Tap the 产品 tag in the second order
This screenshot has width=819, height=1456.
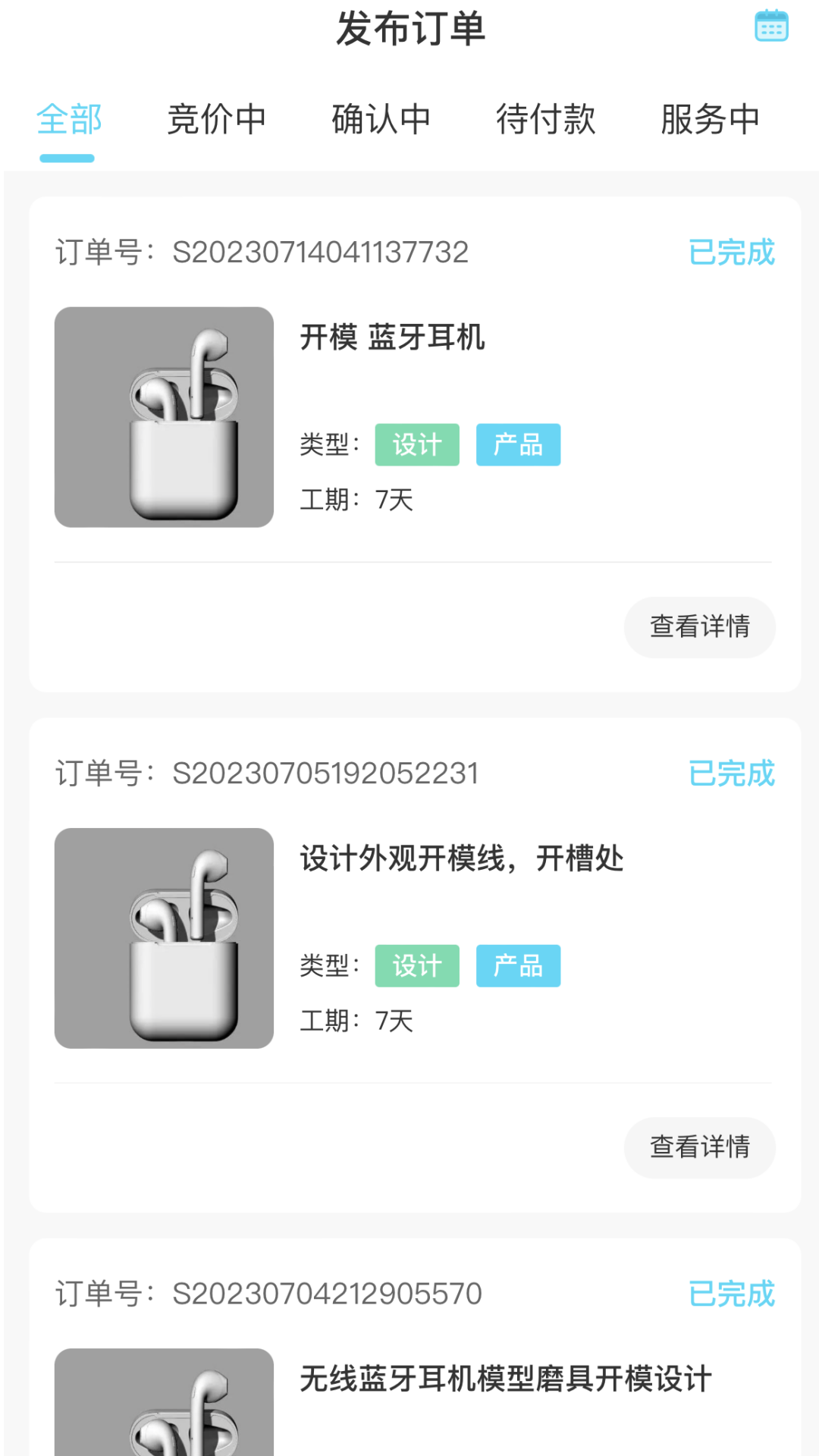518,966
